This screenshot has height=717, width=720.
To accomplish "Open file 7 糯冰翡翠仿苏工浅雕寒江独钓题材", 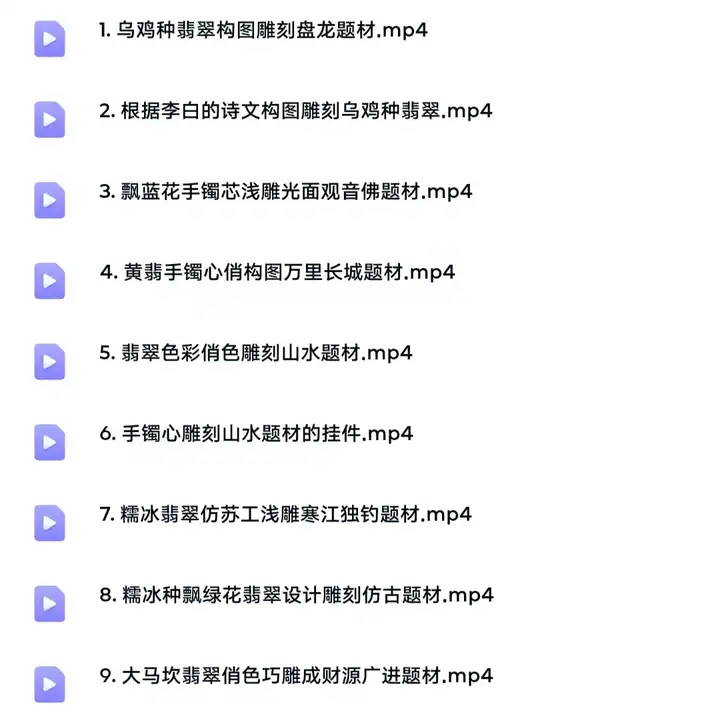I will 286,515.
